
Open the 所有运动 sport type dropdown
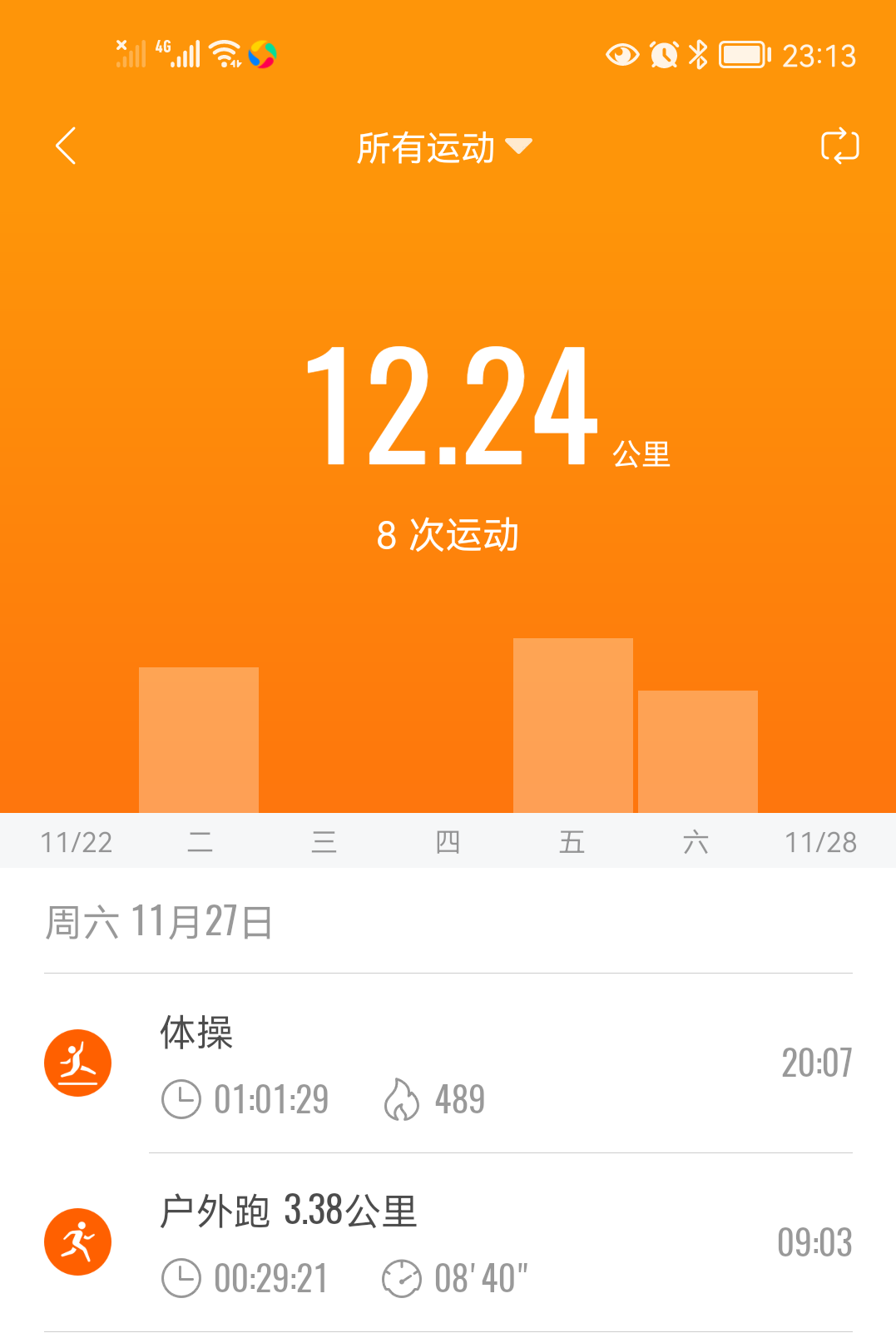point(448,145)
